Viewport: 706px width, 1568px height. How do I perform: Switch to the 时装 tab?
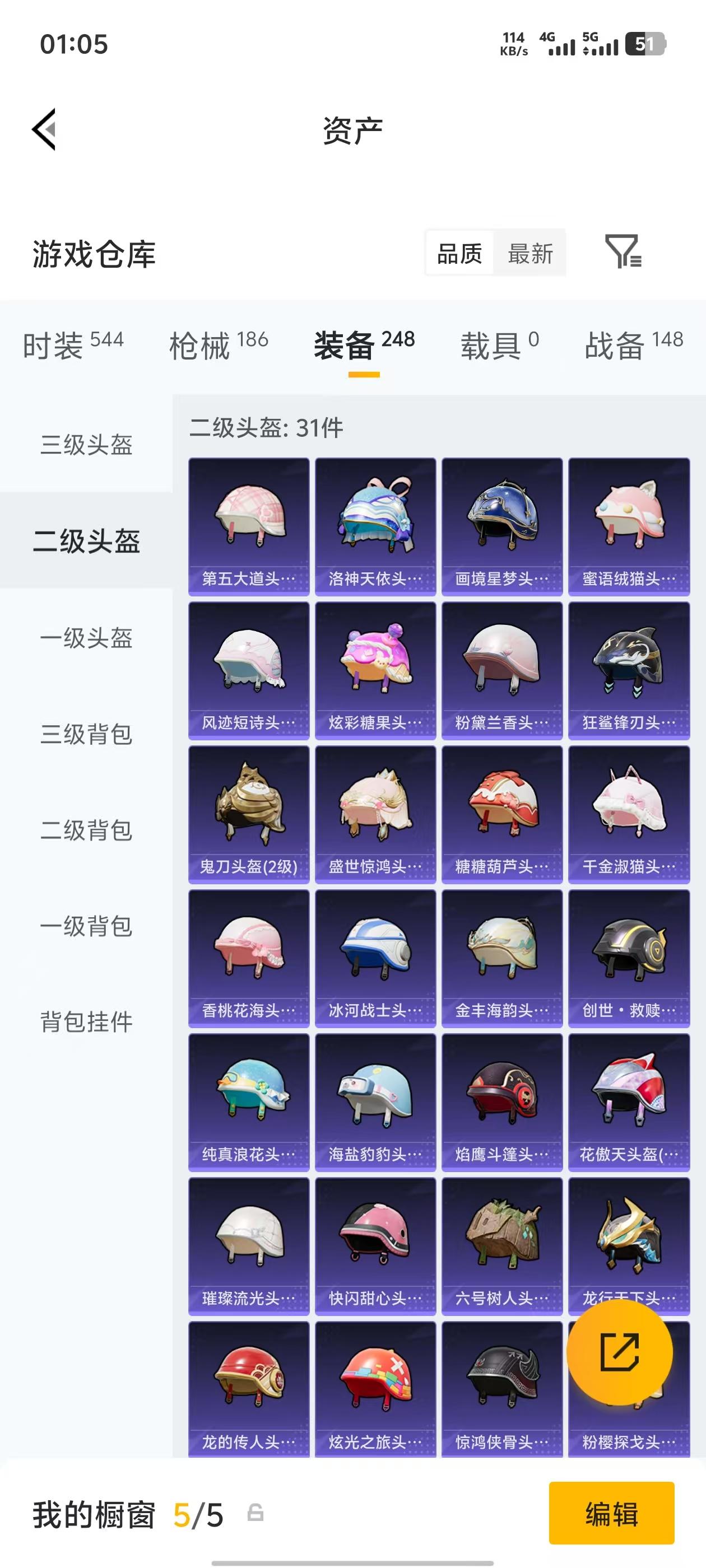pyautogui.click(x=73, y=345)
